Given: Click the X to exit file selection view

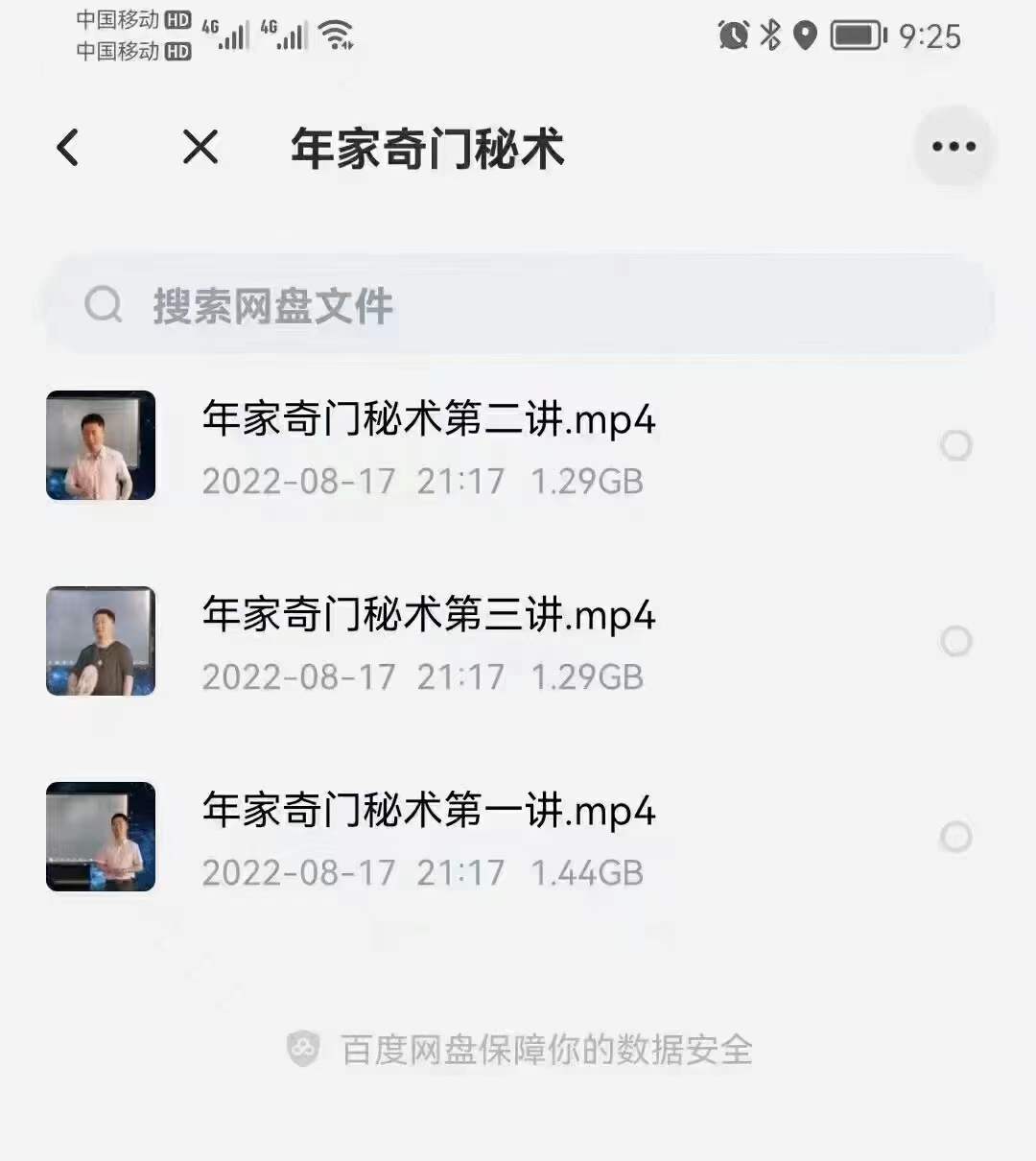Looking at the screenshot, I should click(x=199, y=148).
